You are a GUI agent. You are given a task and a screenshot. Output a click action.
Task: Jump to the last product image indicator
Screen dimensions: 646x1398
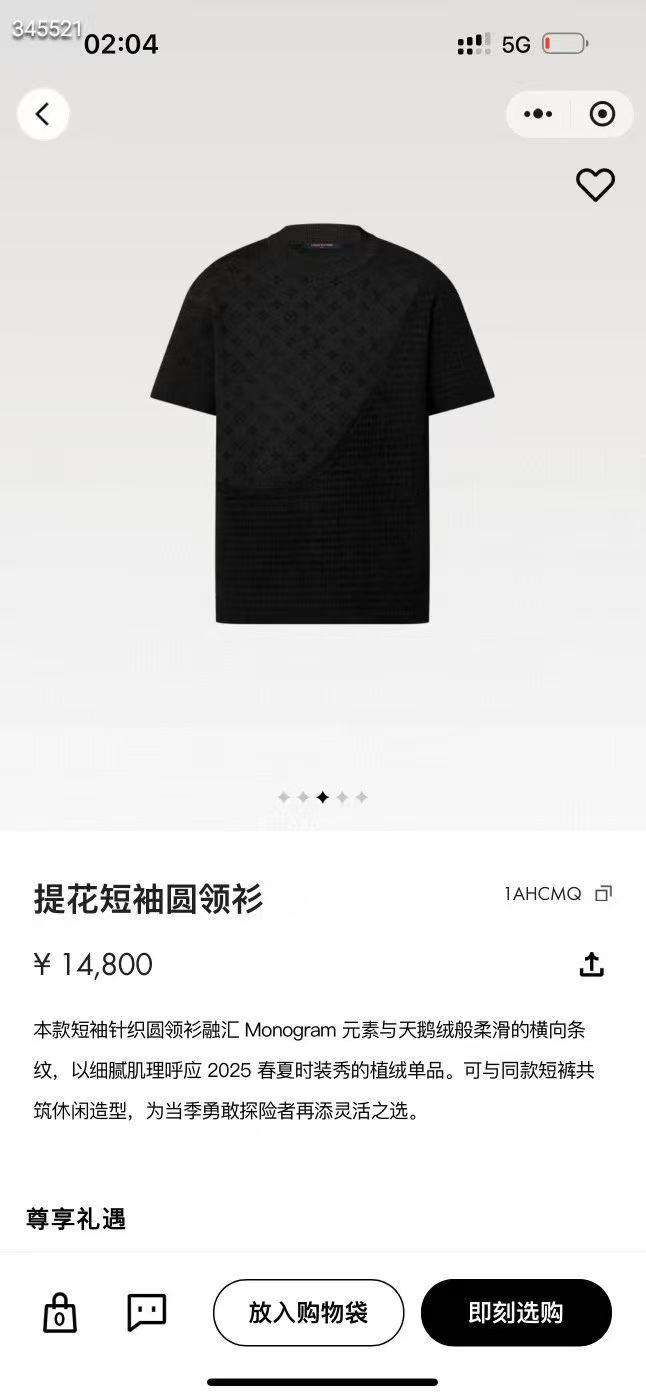pos(362,797)
